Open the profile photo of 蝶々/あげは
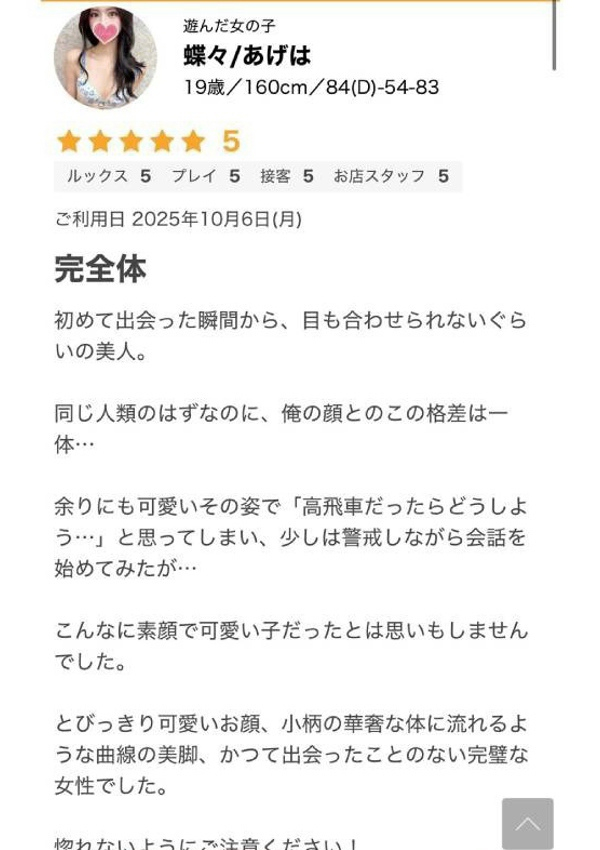 (105, 57)
